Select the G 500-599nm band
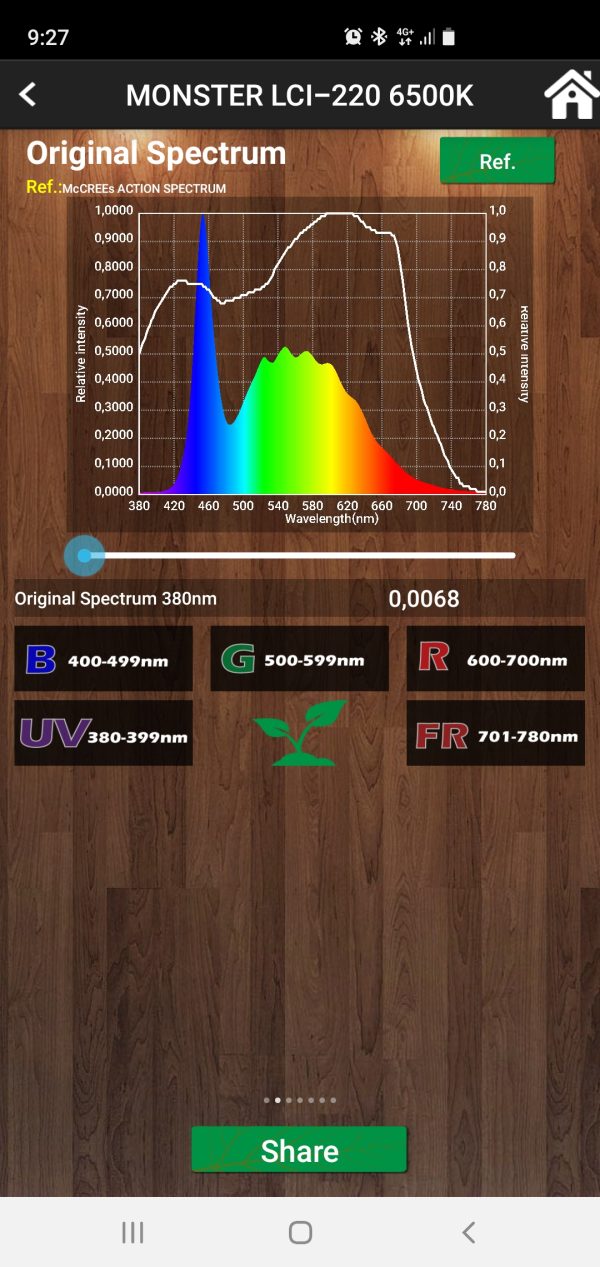Screen dimensions: 600x1267 (x=299, y=659)
